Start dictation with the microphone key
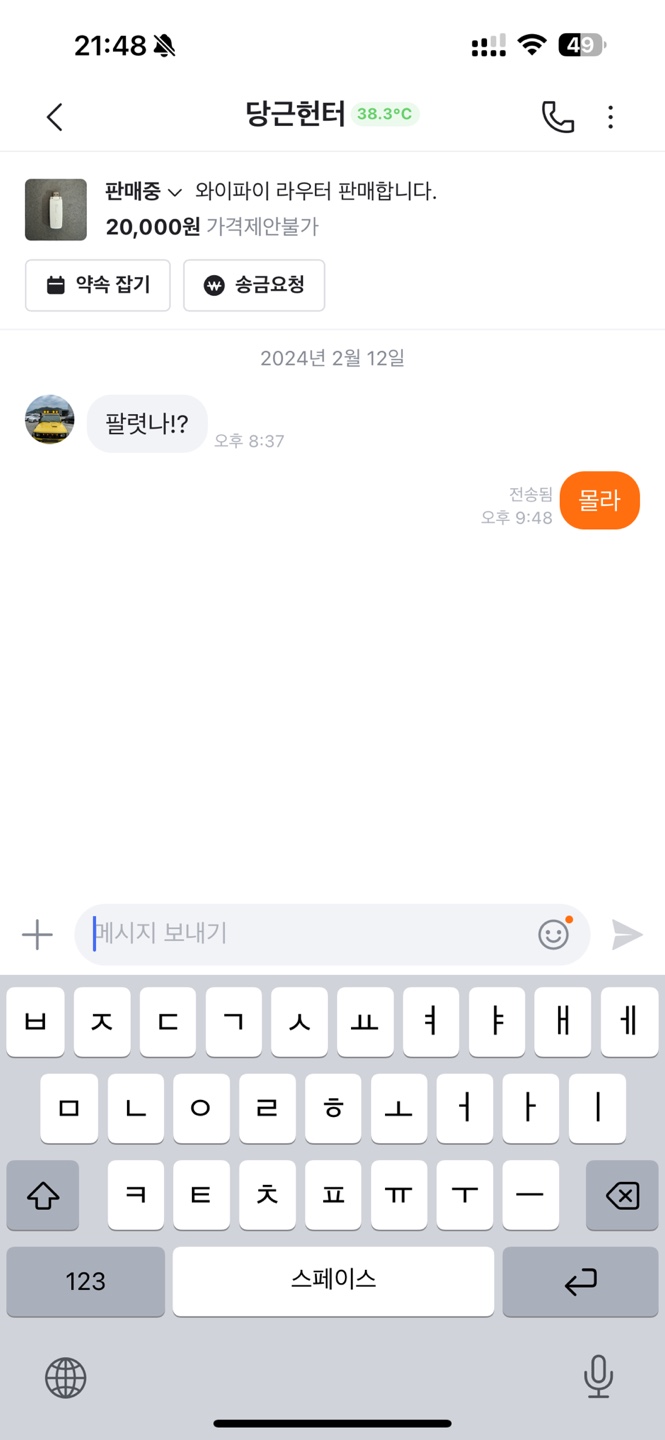 click(x=598, y=1377)
